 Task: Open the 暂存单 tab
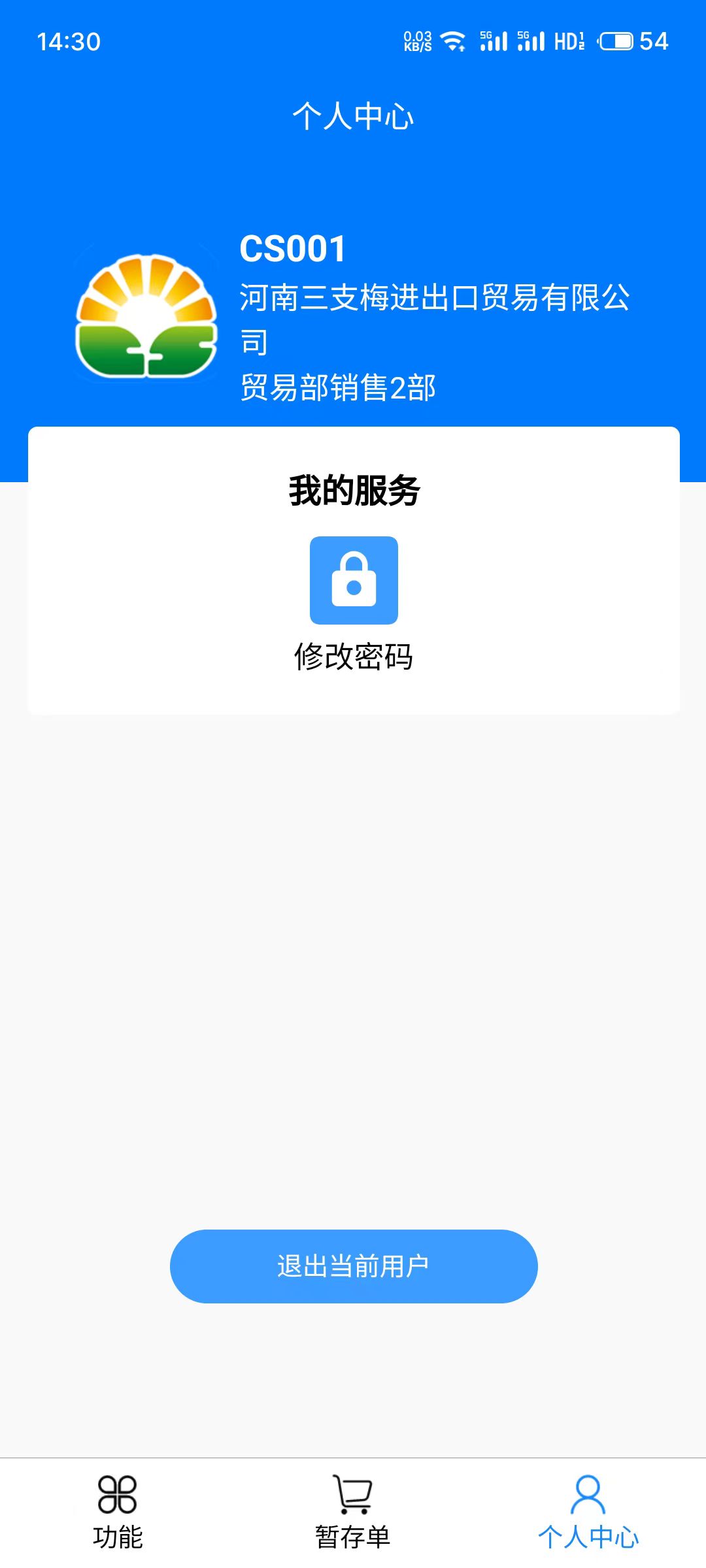click(x=353, y=1512)
